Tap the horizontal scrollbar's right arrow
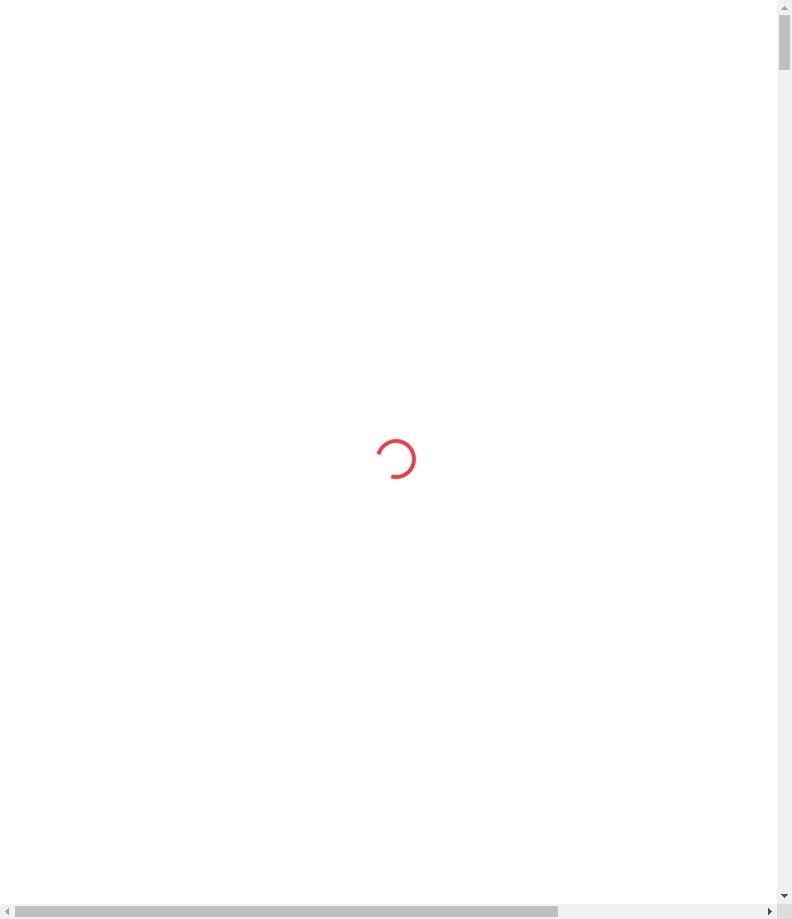This screenshot has height=919, width=792. [769, 911]
